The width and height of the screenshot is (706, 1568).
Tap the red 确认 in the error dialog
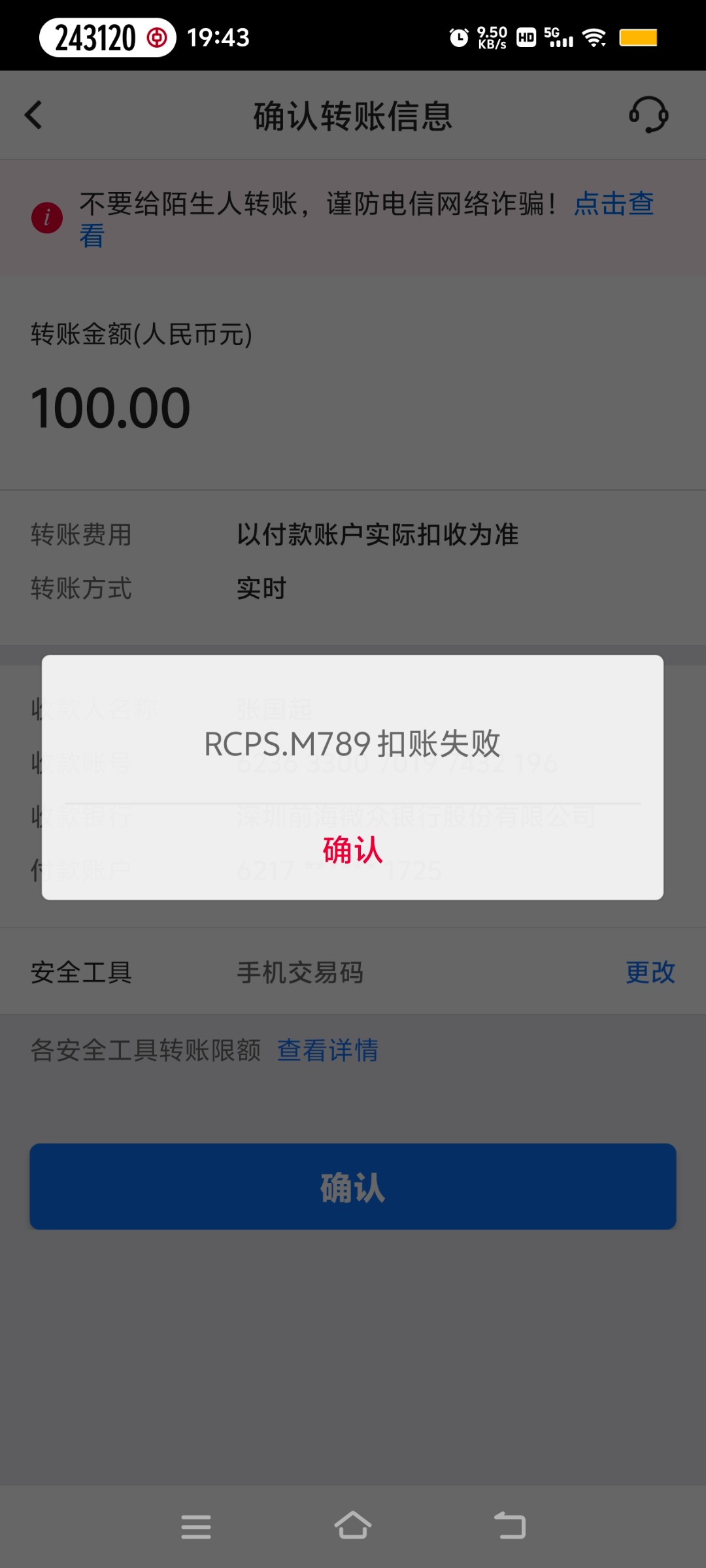352,850
